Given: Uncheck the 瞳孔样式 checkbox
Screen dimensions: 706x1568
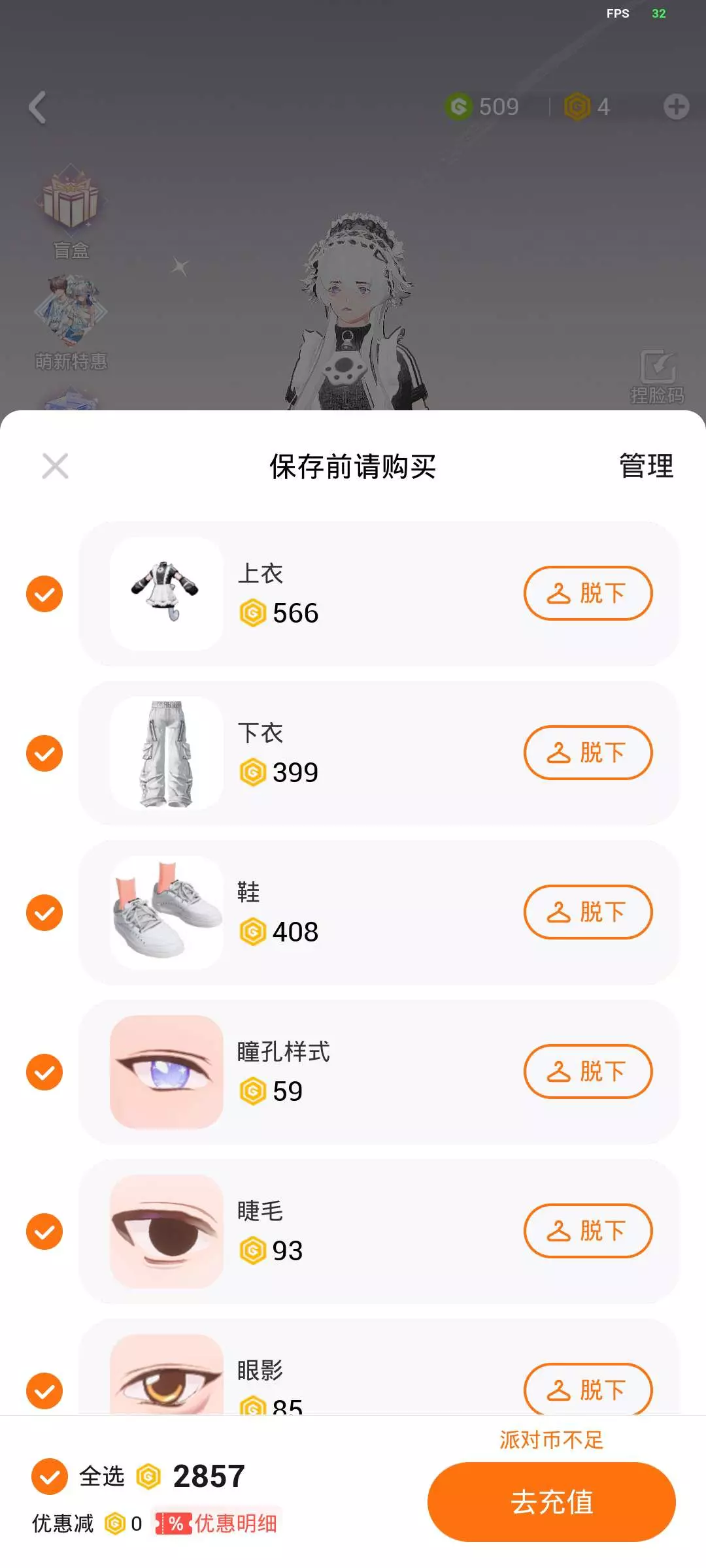Looking at the screenshot, I should pos(44,1072).
